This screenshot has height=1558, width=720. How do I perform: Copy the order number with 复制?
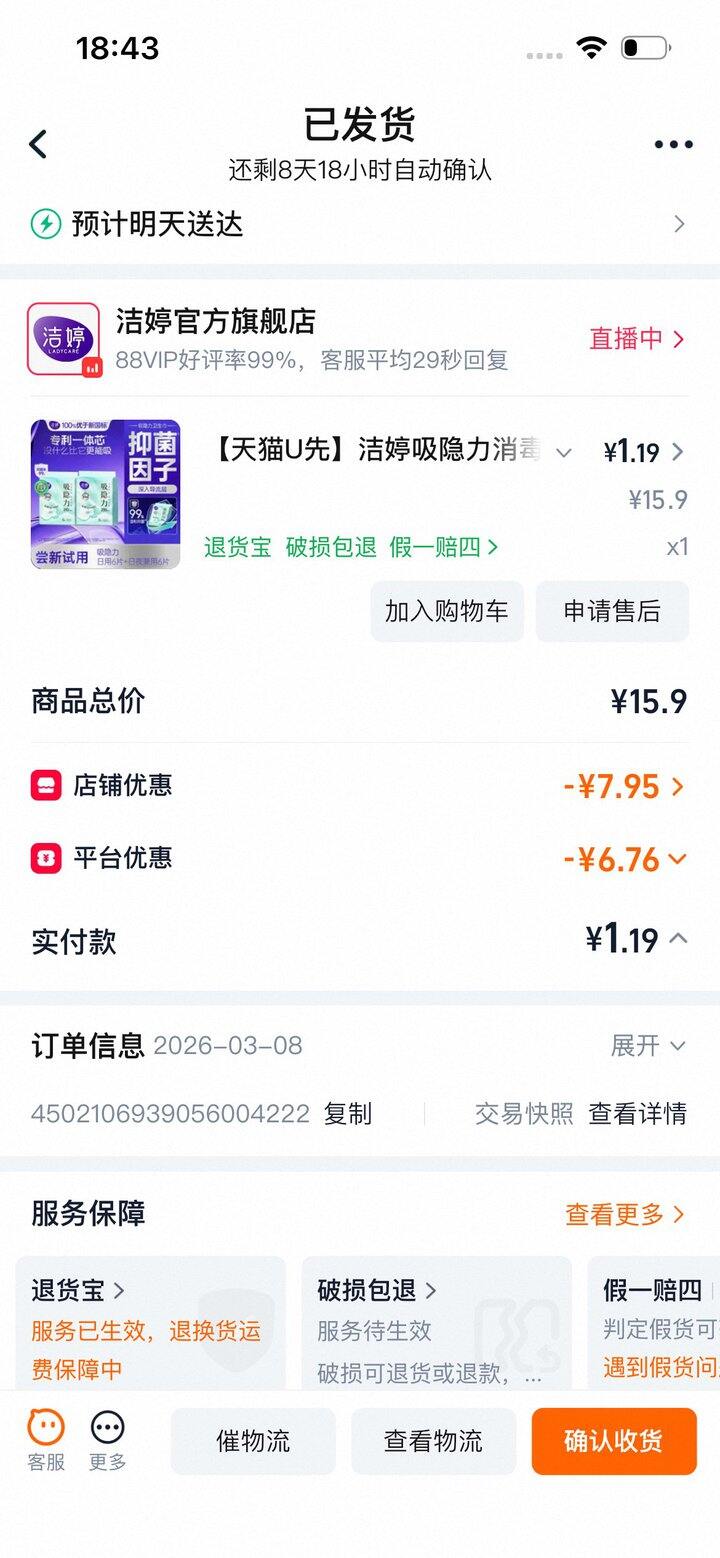[x=348, y=1114]
